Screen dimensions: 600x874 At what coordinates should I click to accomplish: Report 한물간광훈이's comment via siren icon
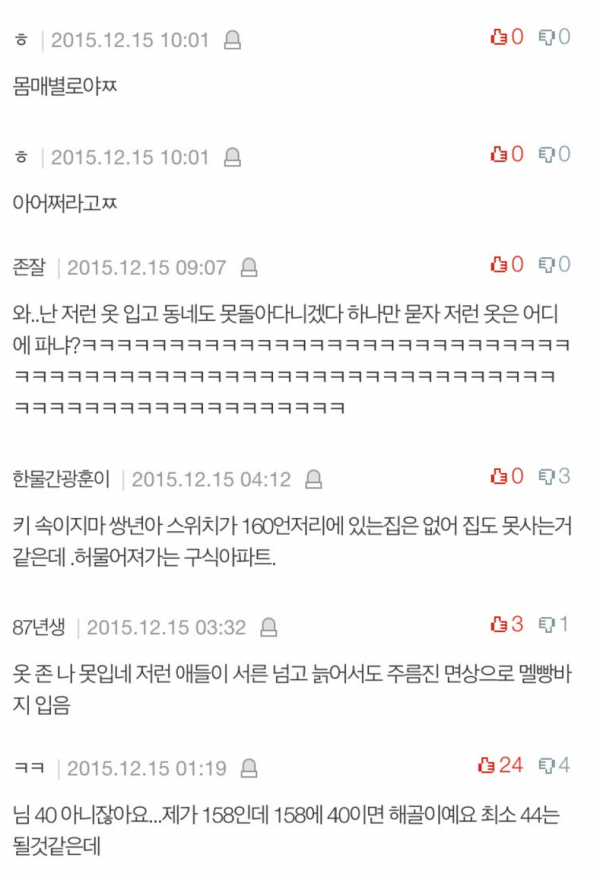pos(313,479)
